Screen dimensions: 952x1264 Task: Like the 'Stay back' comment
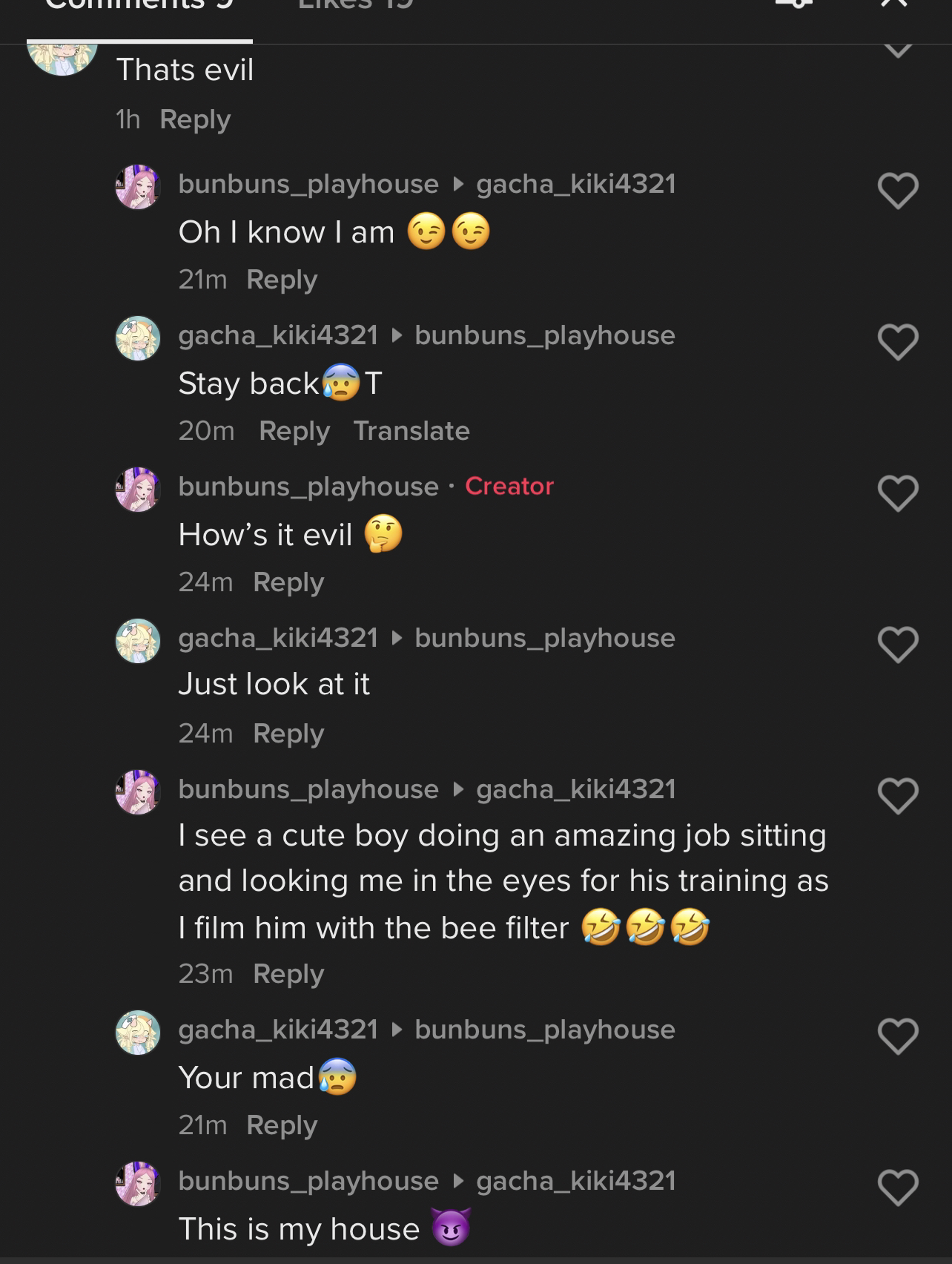pos(898,342)
